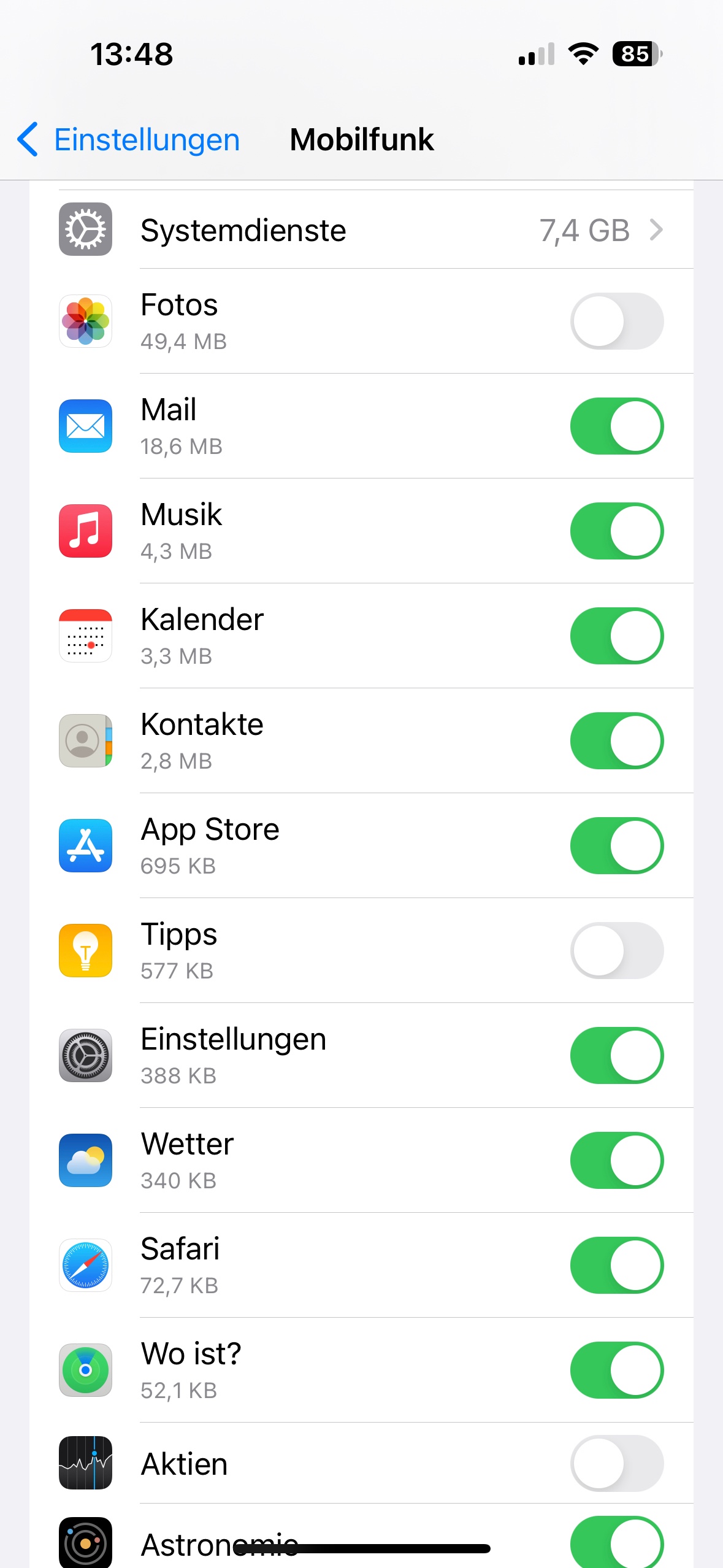Viewport: 723px width, 1568px height.
Task: Toggle the Kalender mobile data switch
Action: pos(616,636)
